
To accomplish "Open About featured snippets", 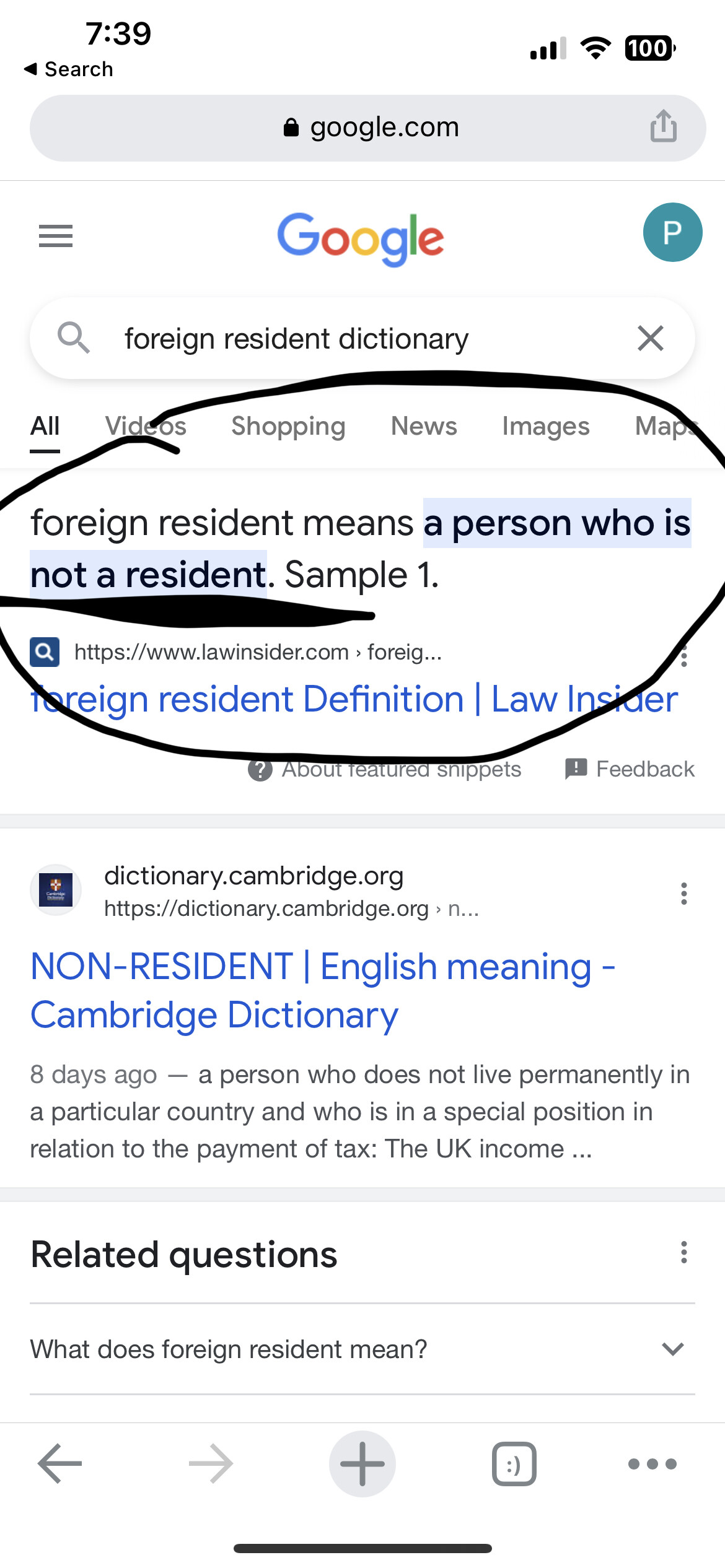I will pos(385,769).
